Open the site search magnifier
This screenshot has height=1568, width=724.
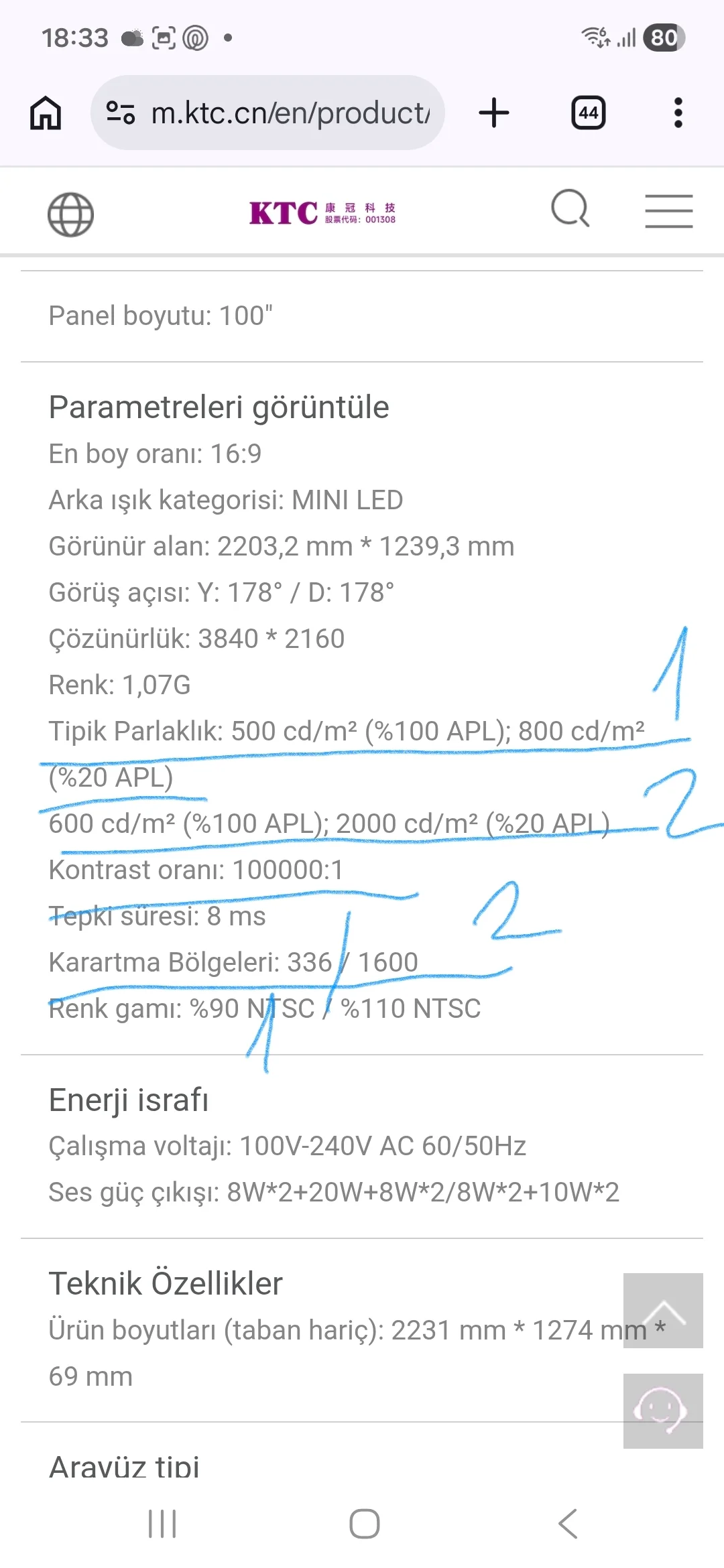(570, 208)
